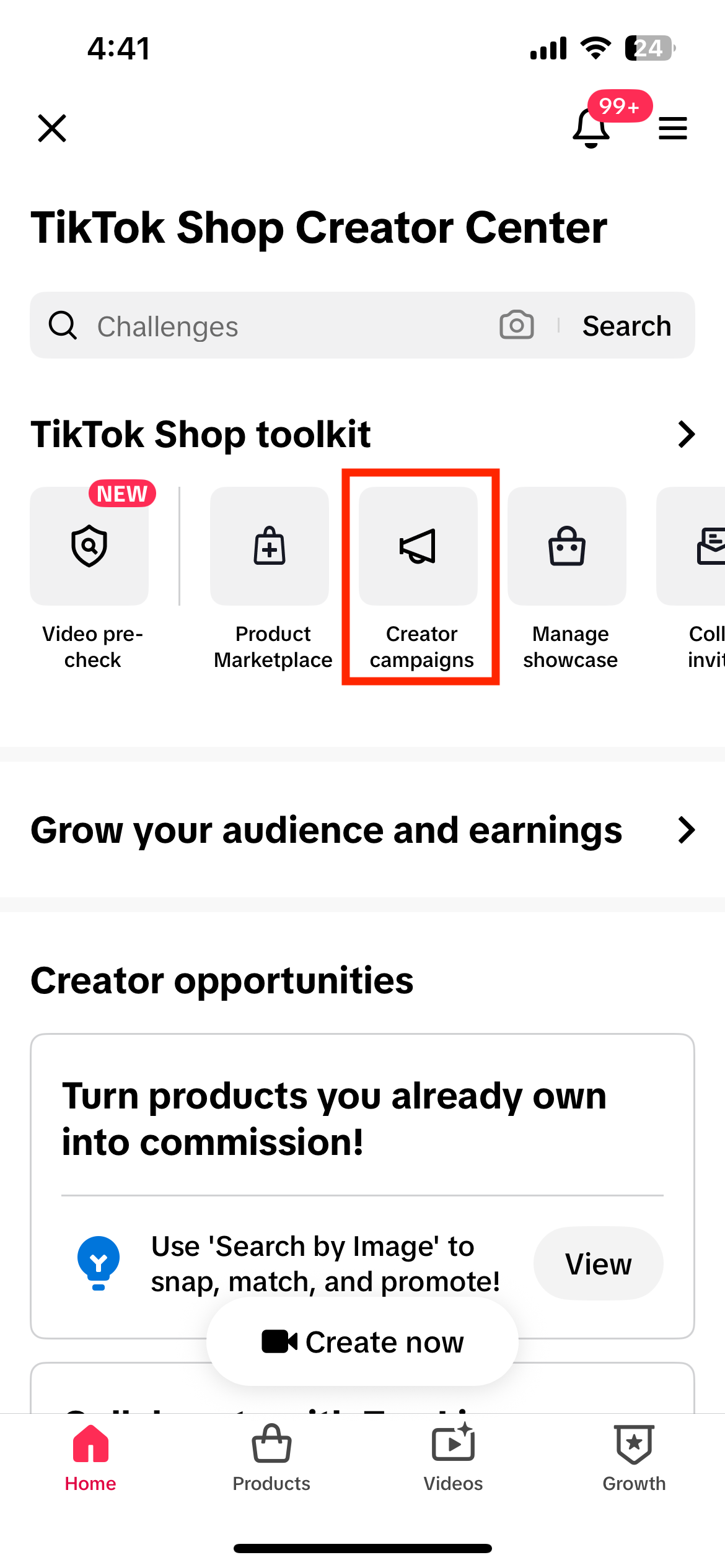Close the Creator Center screen
This screenshot has height=1568, width=725.
click(52, 128)
